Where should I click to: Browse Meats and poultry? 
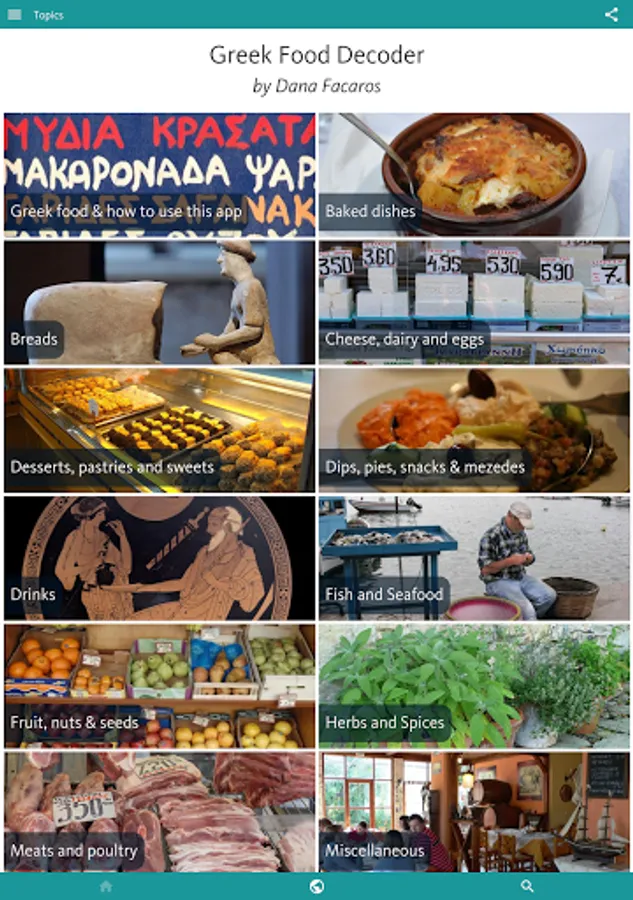pyautogui.click(x=160, y=812)
